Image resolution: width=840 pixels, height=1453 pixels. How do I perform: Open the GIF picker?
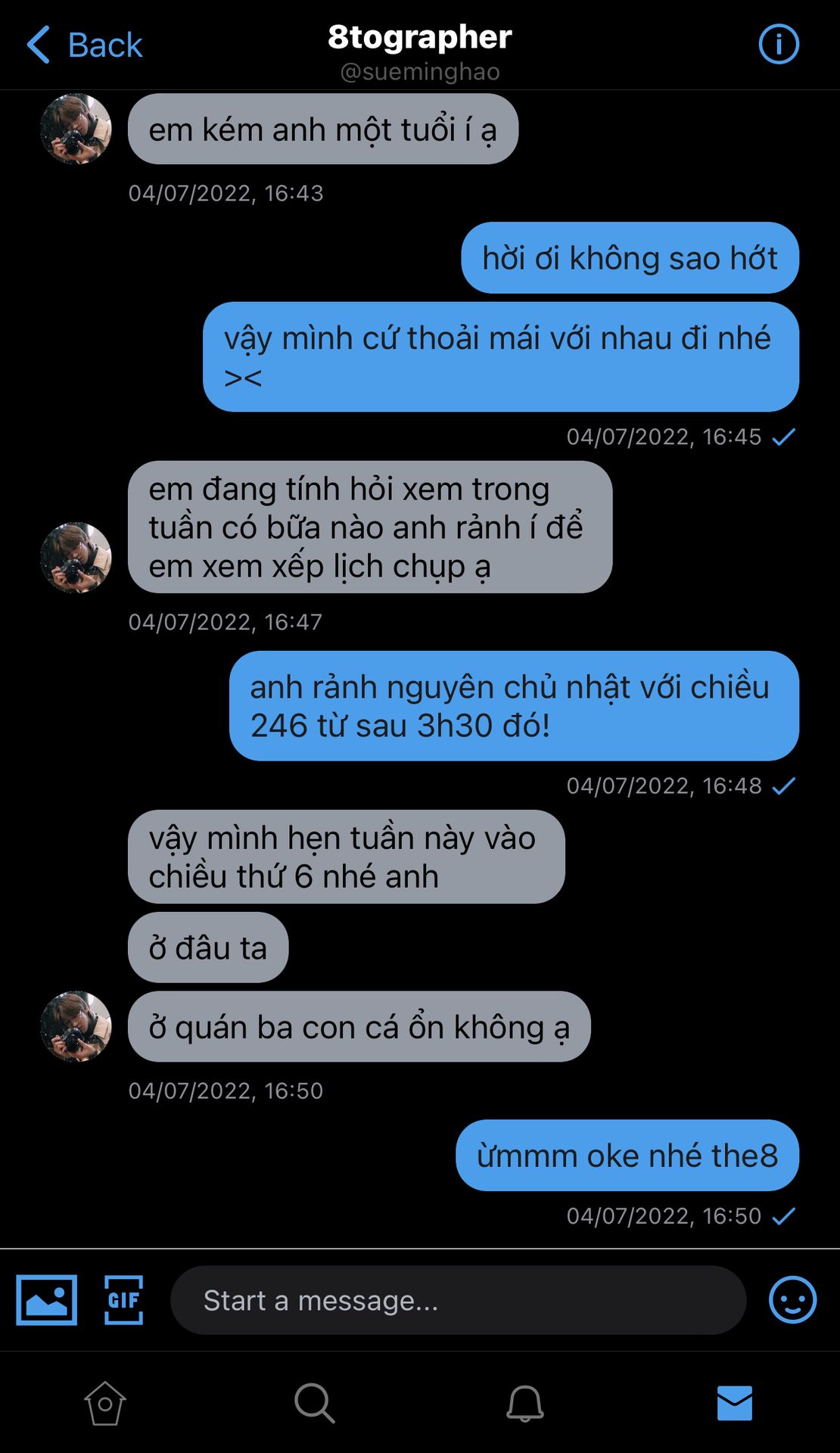click(x=123, y=1300)
